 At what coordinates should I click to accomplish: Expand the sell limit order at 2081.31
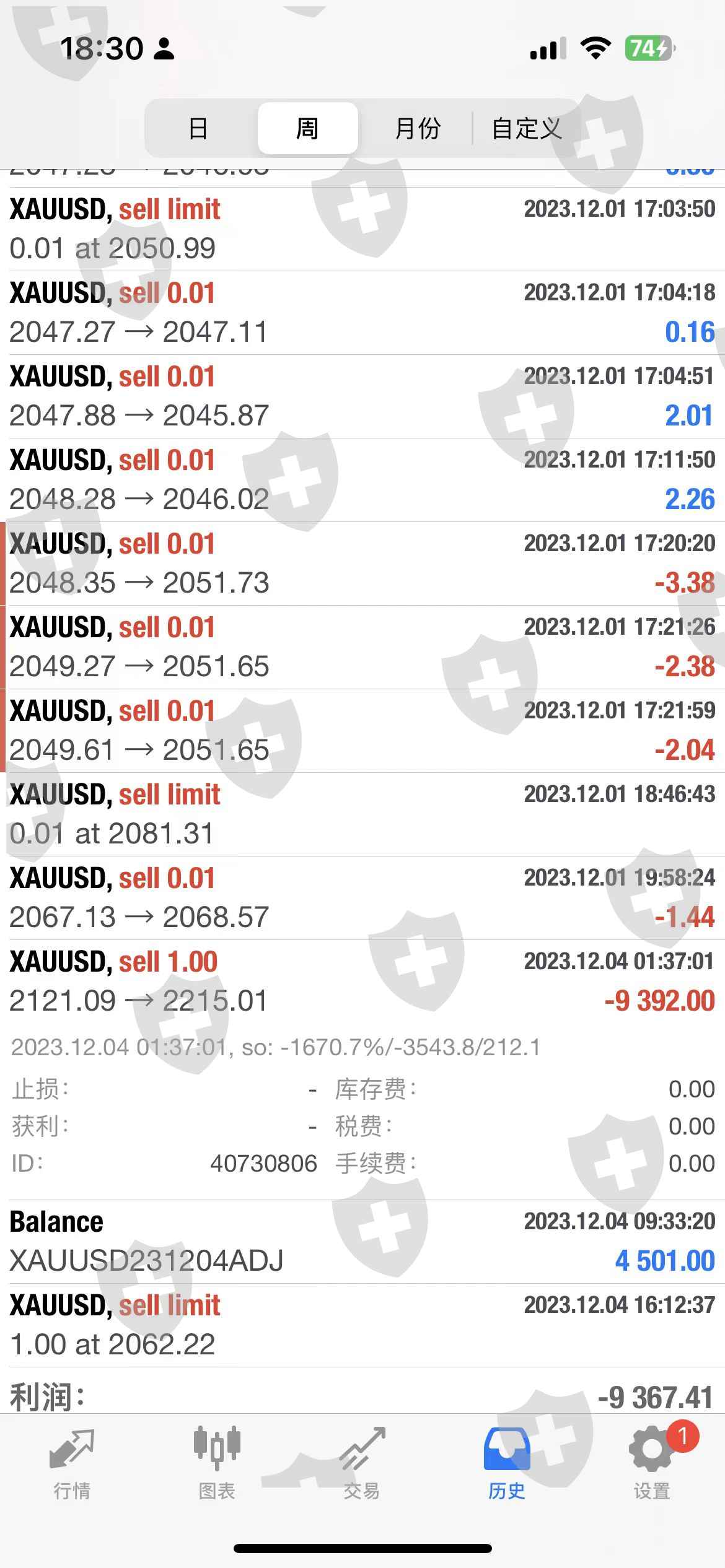tap(362, 814)
